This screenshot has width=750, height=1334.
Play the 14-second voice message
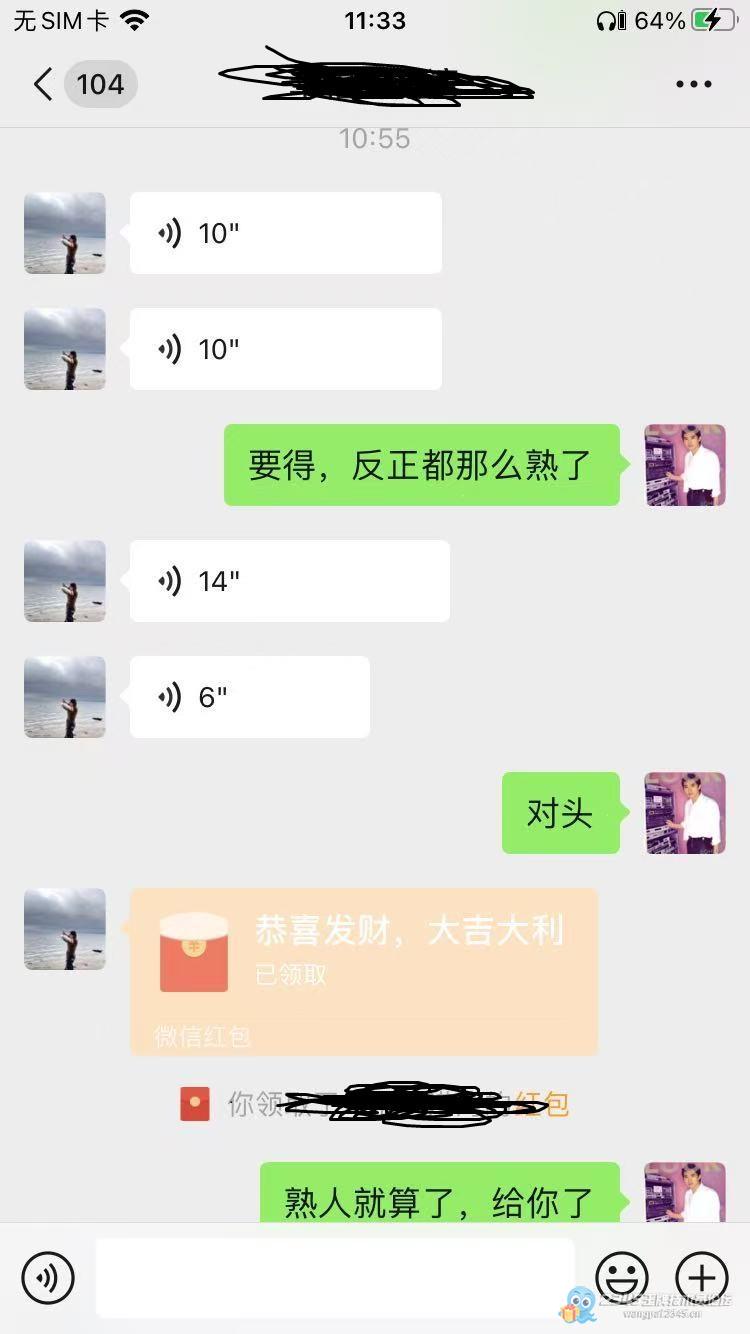click(x=289, y=581)
